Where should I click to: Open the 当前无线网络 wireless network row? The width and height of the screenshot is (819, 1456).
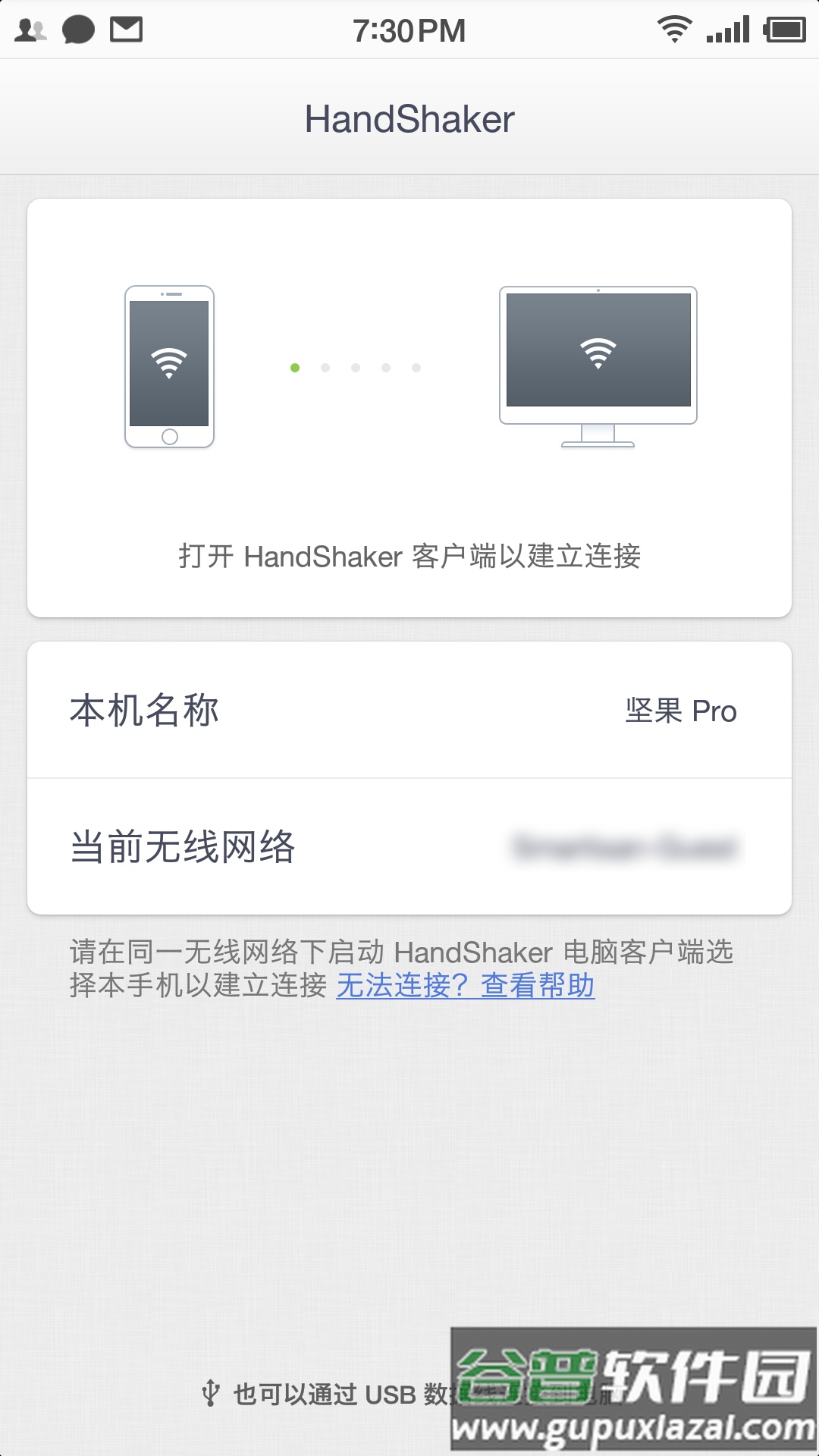pos(409,847)
